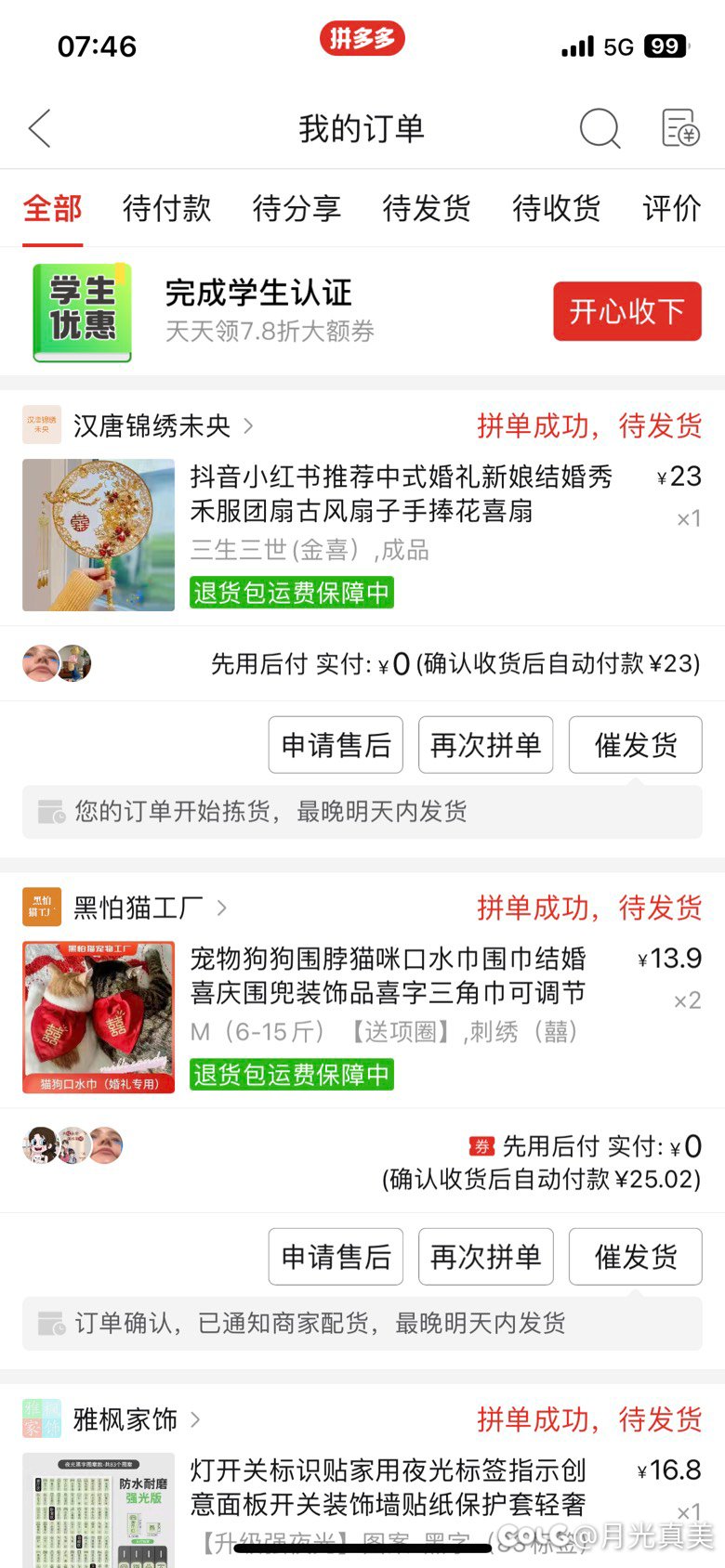Open the pet bib product image

click(99, 1017)
